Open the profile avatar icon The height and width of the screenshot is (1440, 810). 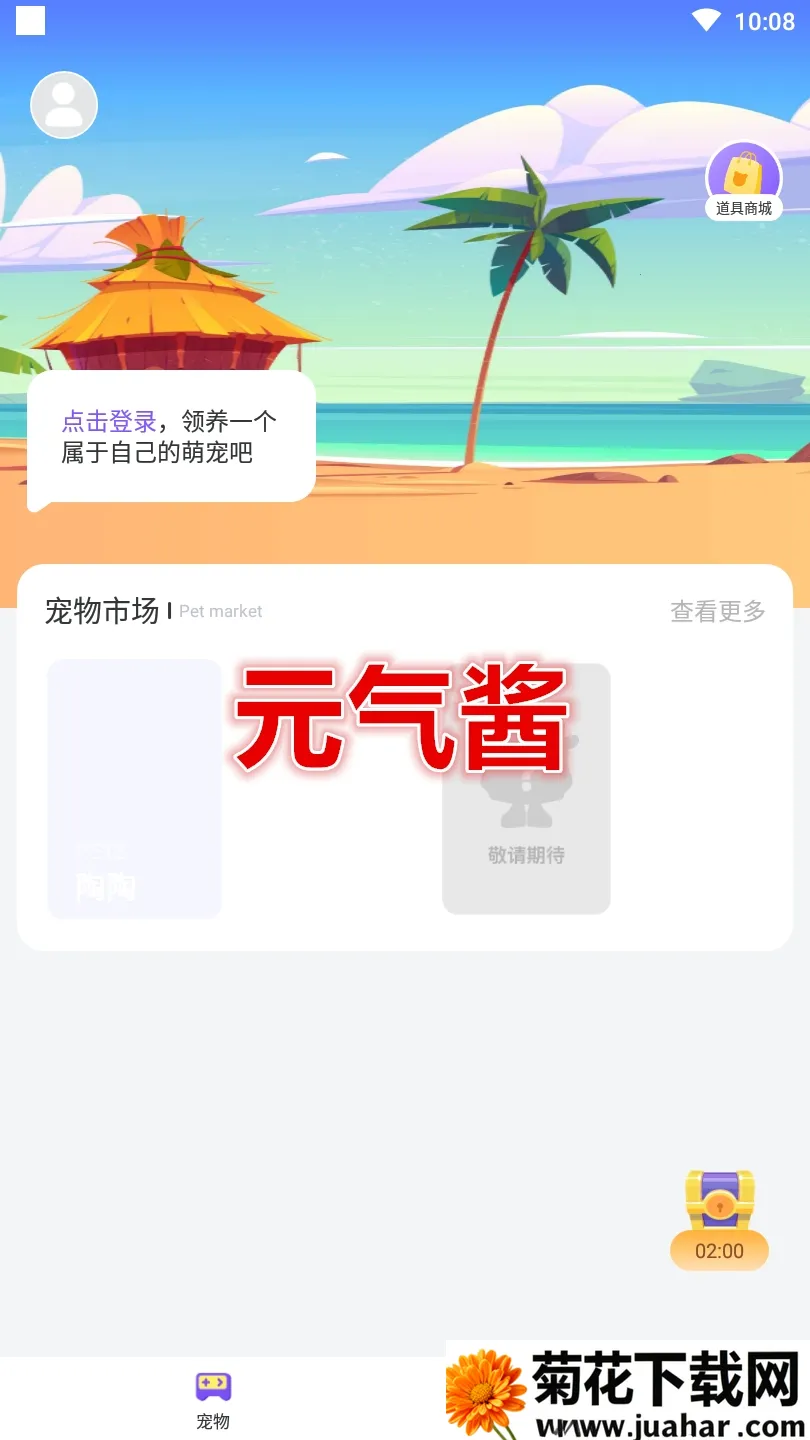64,105
